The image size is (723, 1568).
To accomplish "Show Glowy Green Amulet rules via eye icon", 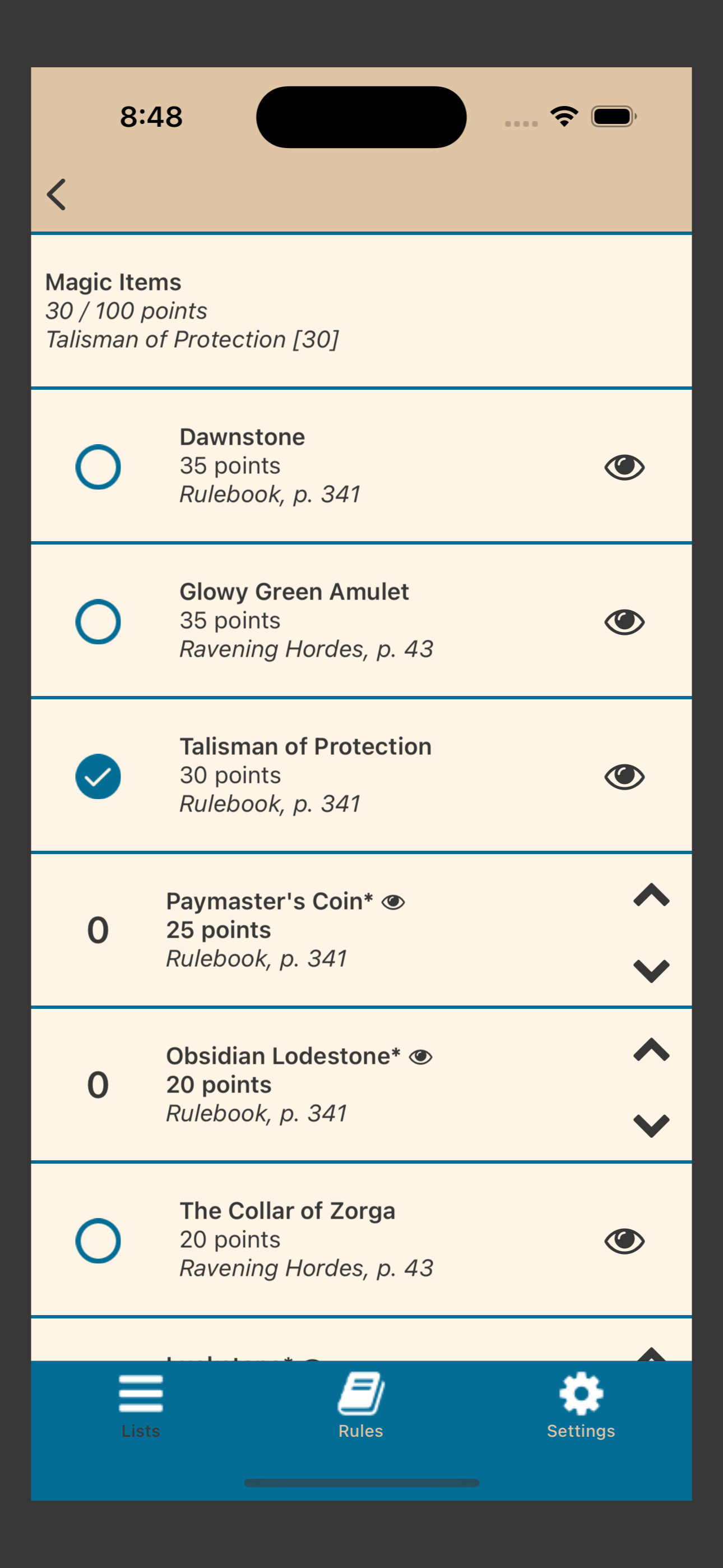I will click(x=624, y=621).
